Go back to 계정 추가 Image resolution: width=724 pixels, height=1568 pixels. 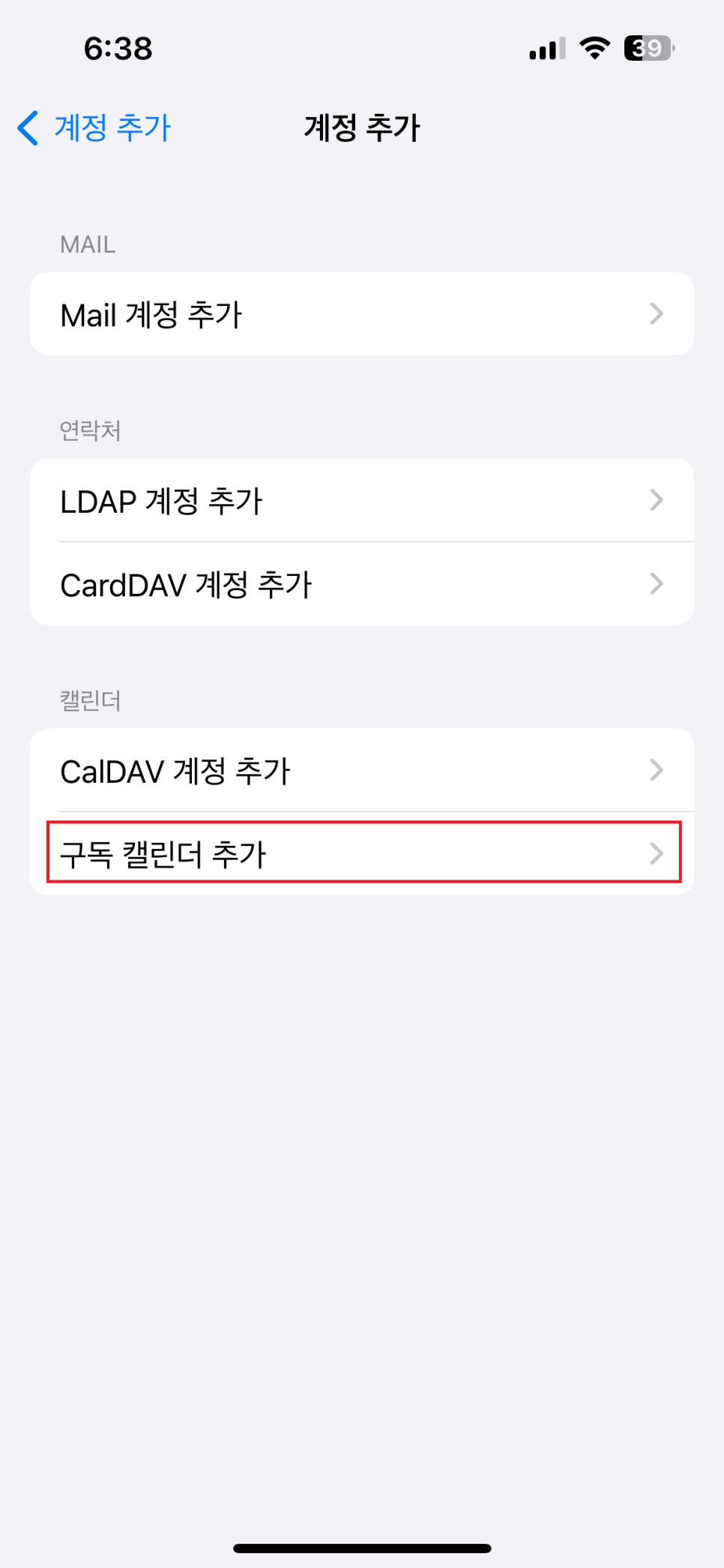point(94,127)
